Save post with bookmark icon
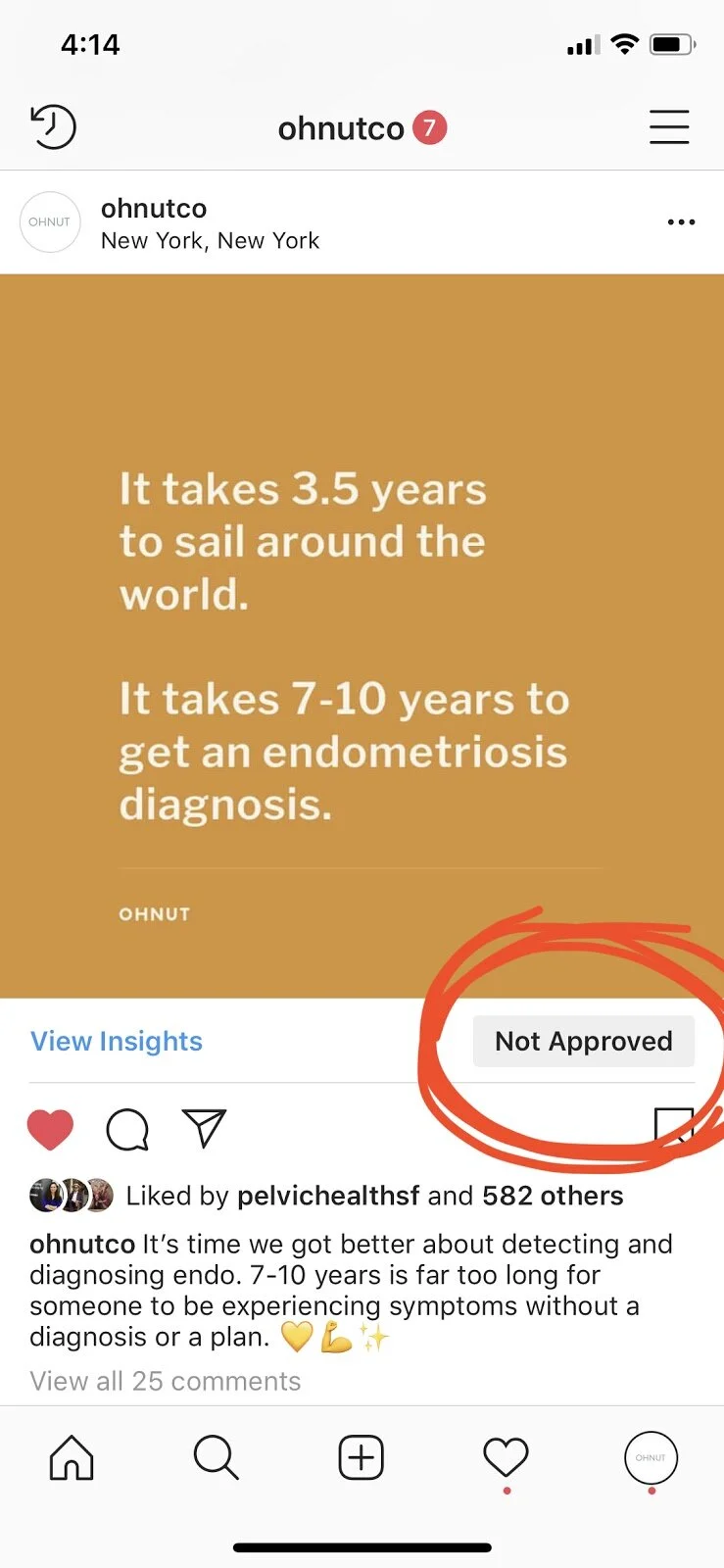The height and width of the screenshot is (1568, 724). click(x=674, y=1125)
